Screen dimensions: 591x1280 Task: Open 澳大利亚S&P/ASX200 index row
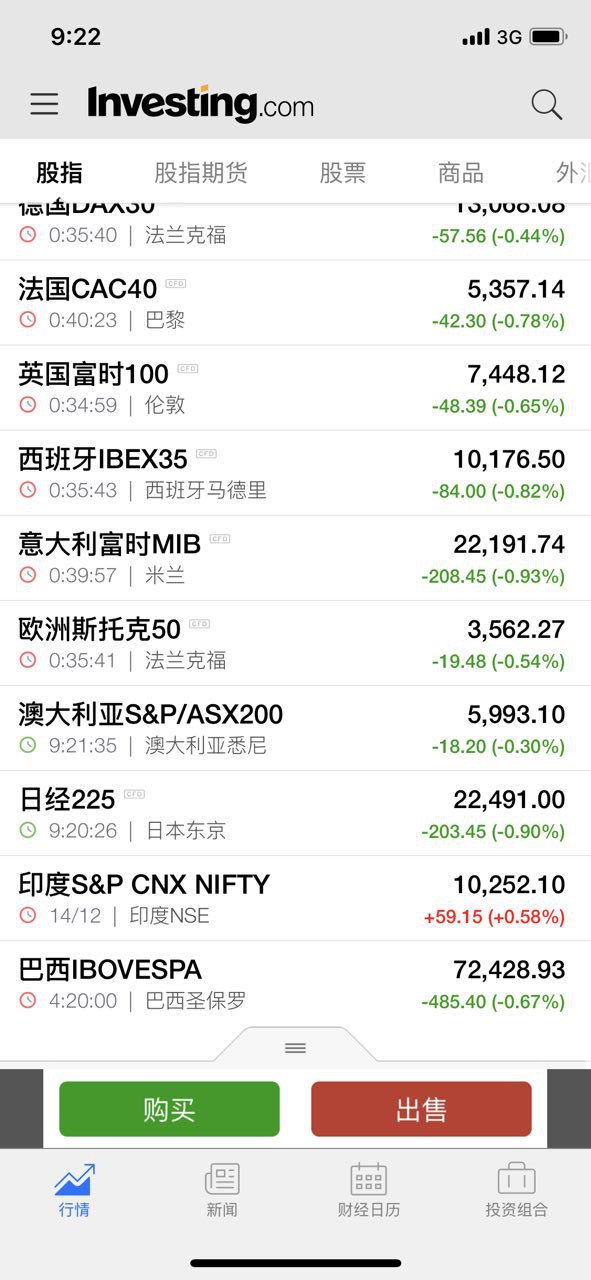(x=295, y=728)
